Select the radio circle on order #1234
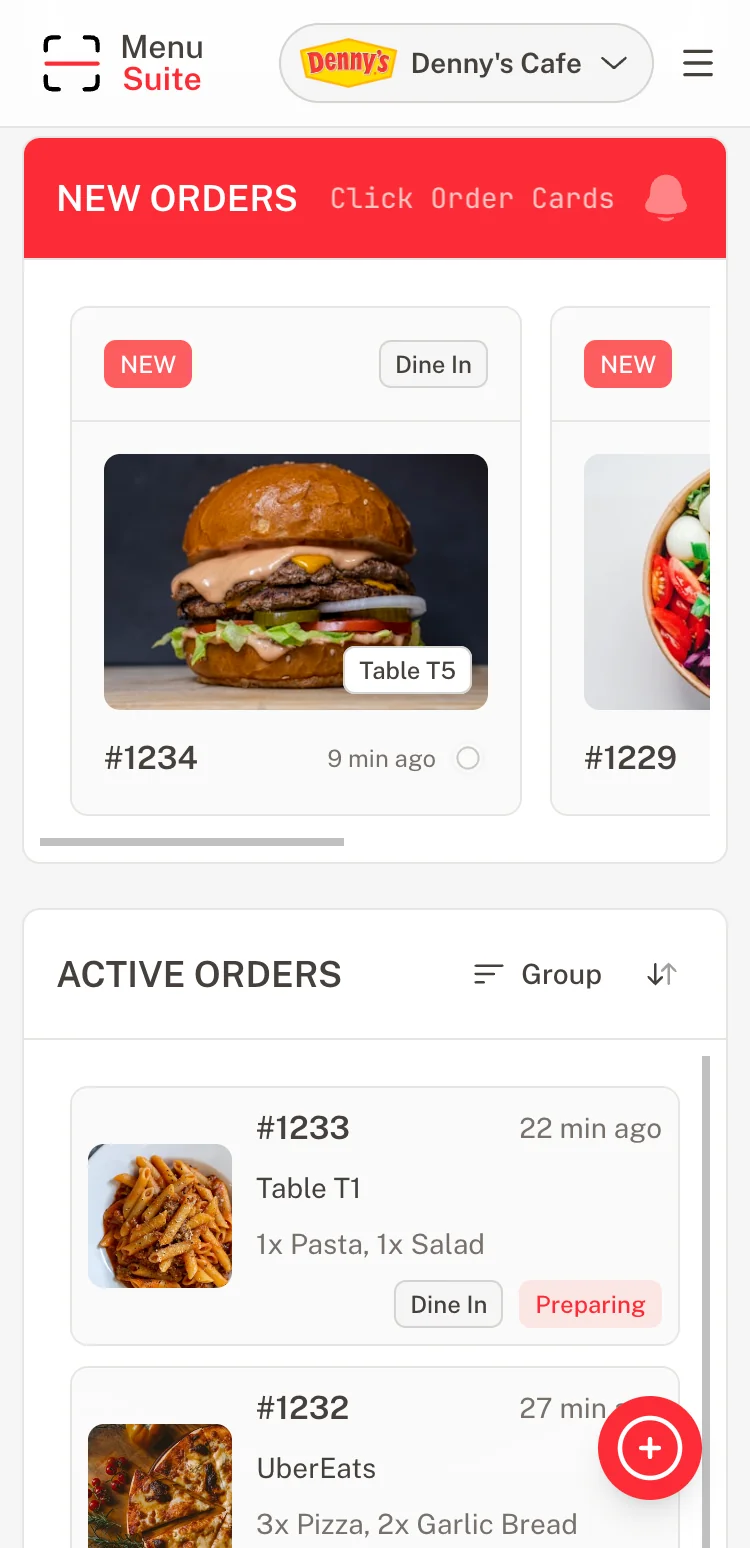750x1548 pixels. [468, 759]
